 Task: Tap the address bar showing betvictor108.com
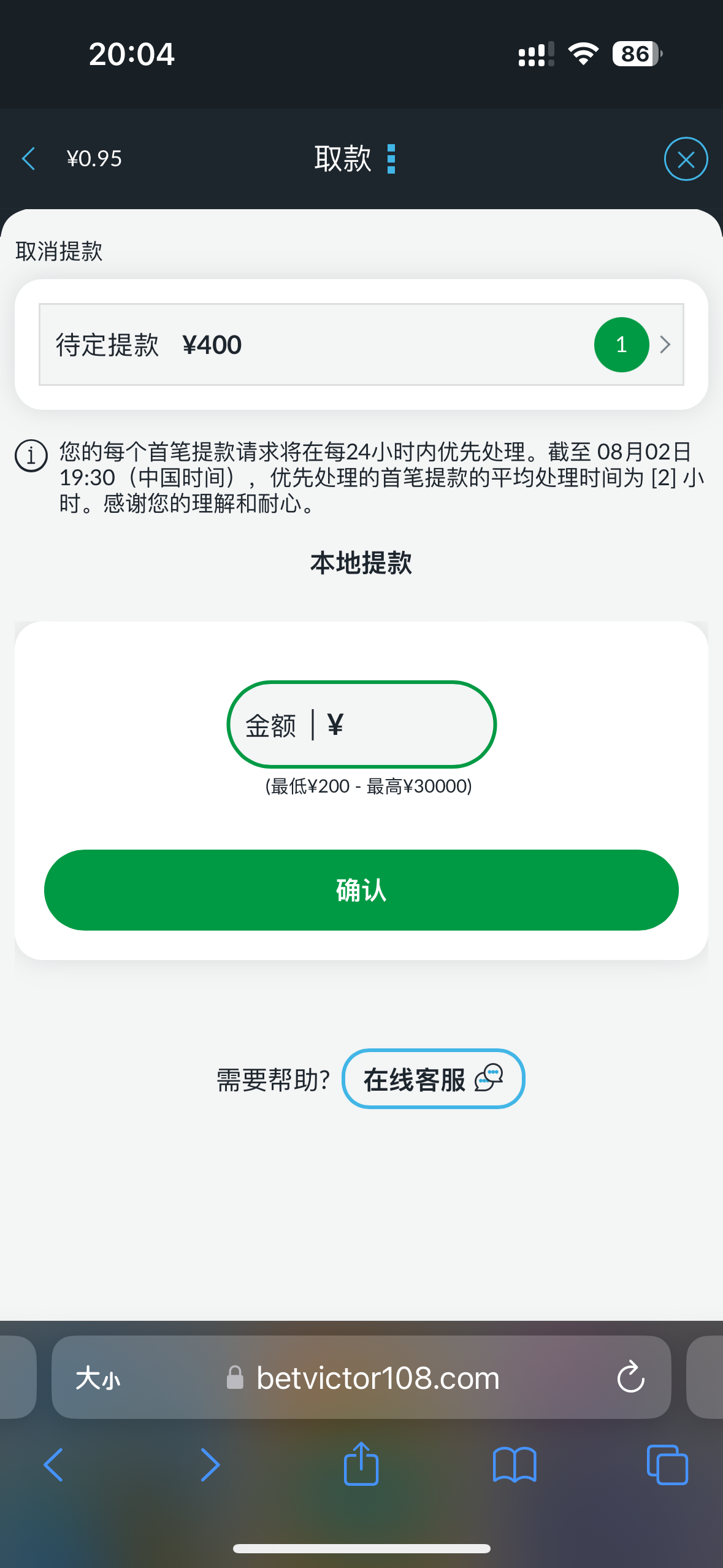[361, 1378]
